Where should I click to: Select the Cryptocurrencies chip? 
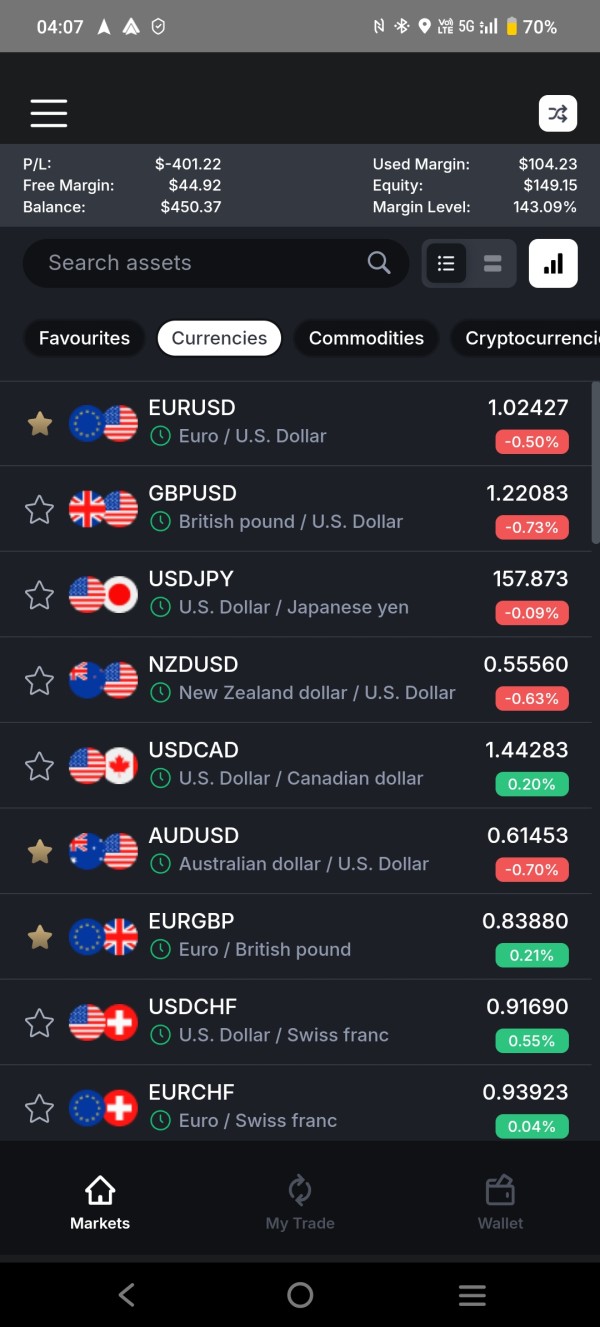click(526, 338)
